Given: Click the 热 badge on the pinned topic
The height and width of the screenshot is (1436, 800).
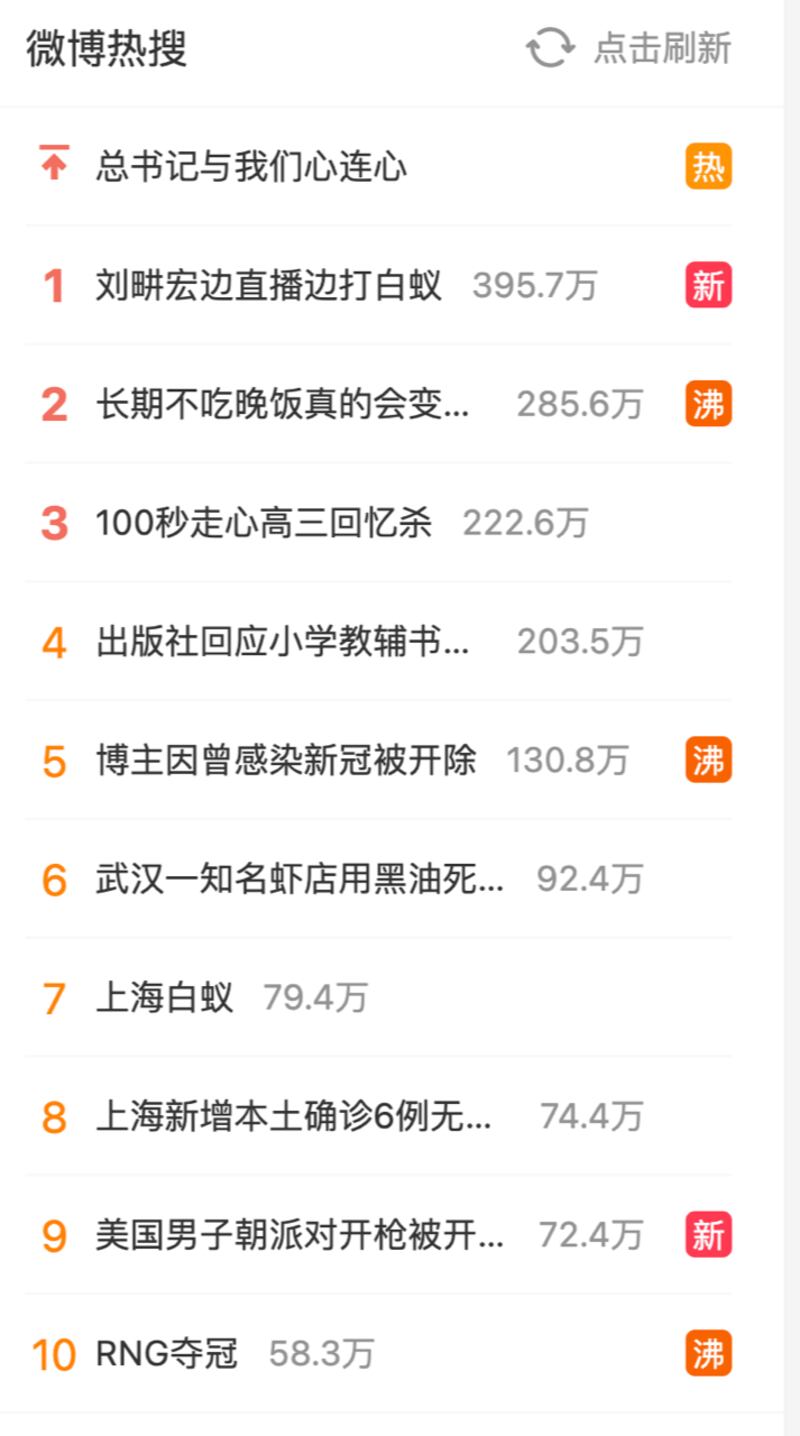Looking at the screenshot, I should tap(710, 165).
